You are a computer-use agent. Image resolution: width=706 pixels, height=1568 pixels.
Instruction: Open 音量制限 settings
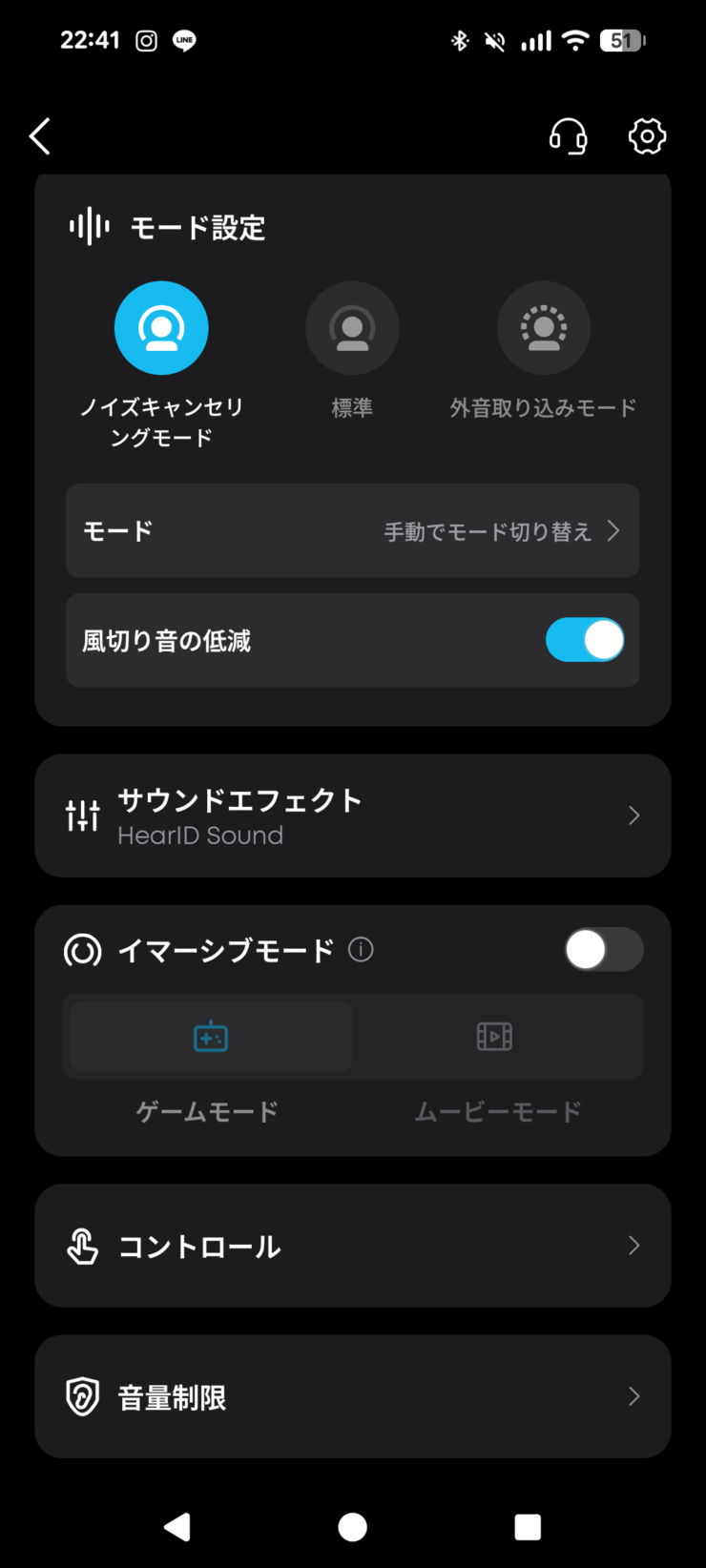(352, 1396)
